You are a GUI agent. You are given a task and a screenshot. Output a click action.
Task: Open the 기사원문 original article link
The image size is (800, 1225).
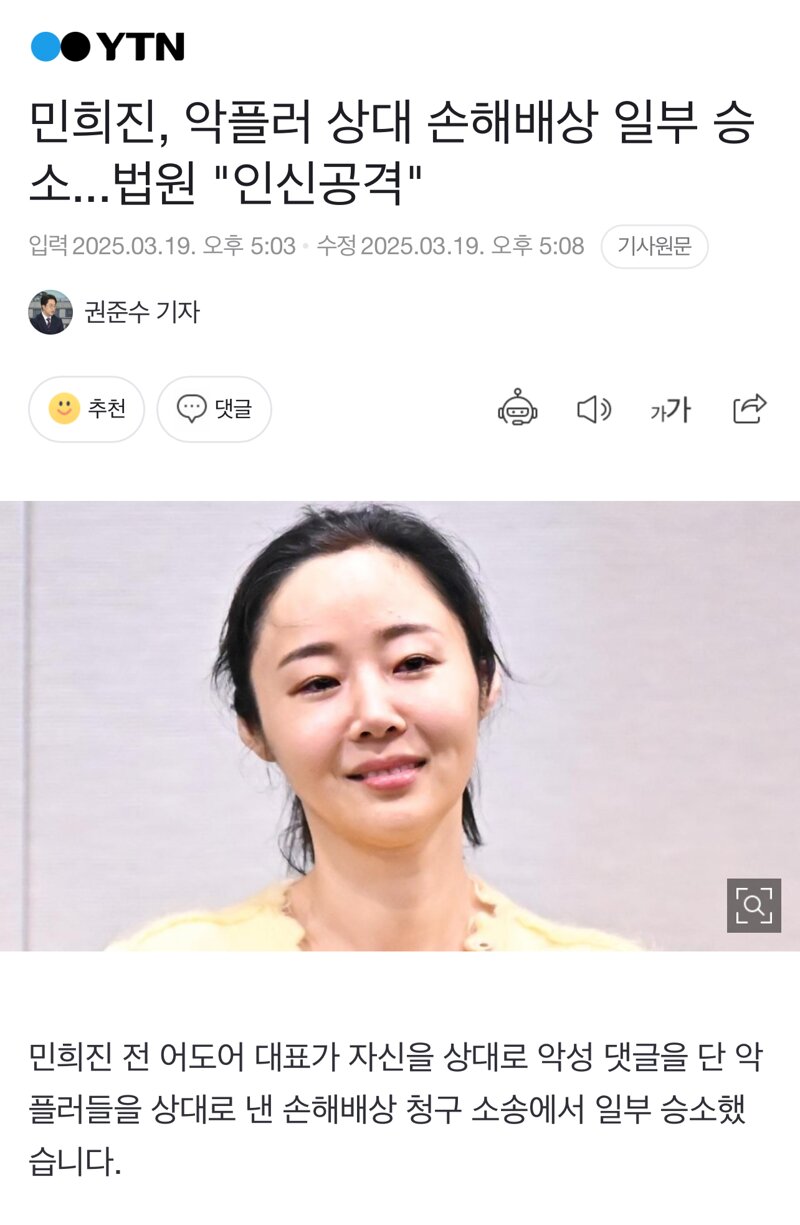pyautogui.click(x=654, y=246)
